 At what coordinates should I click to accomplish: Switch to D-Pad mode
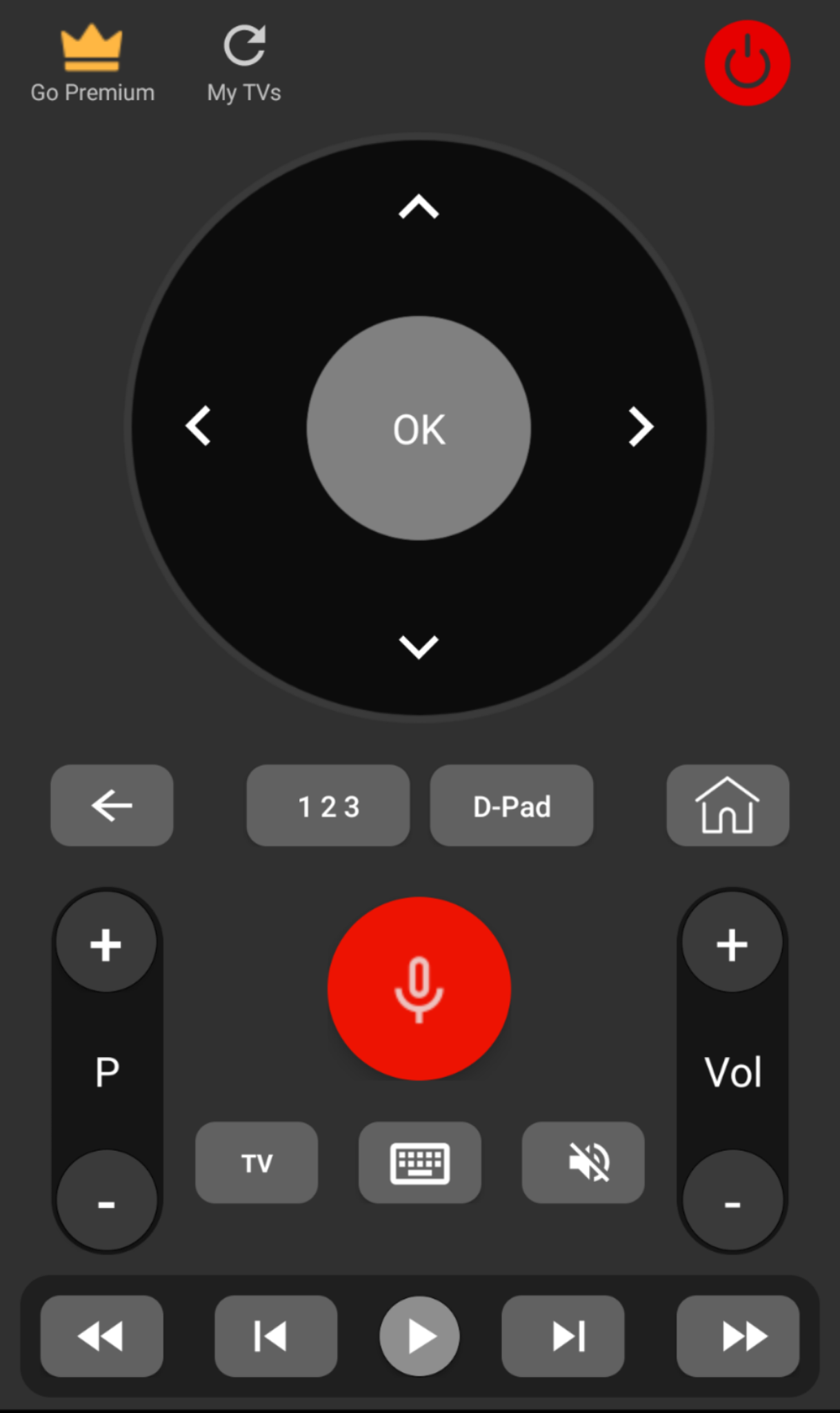(512, 805)
